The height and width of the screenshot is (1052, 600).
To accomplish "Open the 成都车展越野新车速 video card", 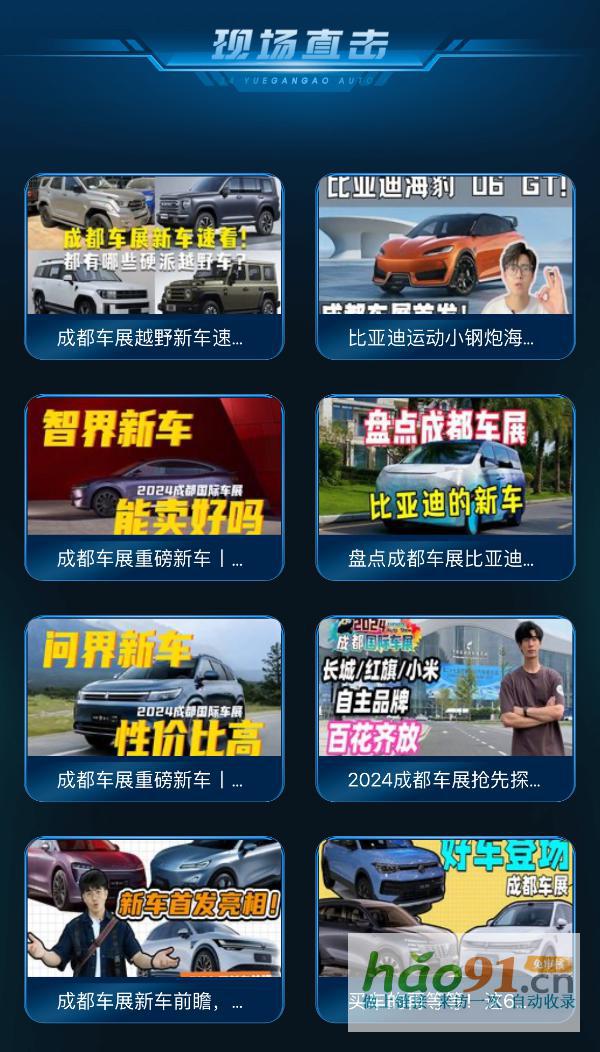I will [x=154, y=266].
